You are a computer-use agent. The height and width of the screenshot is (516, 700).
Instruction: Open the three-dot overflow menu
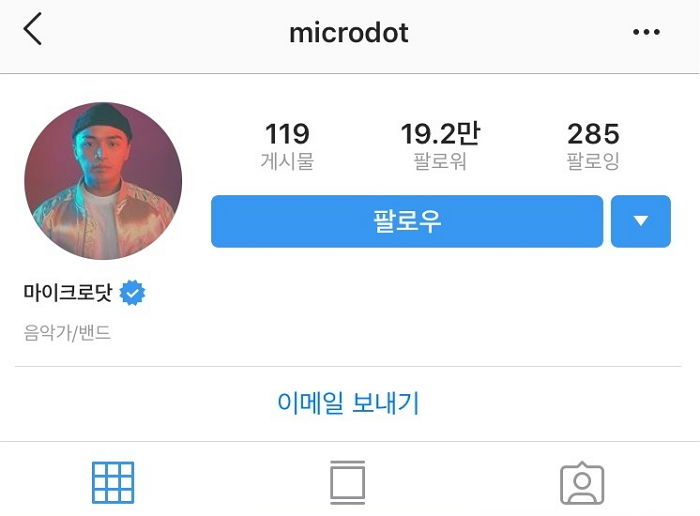(x=646, y=32)
